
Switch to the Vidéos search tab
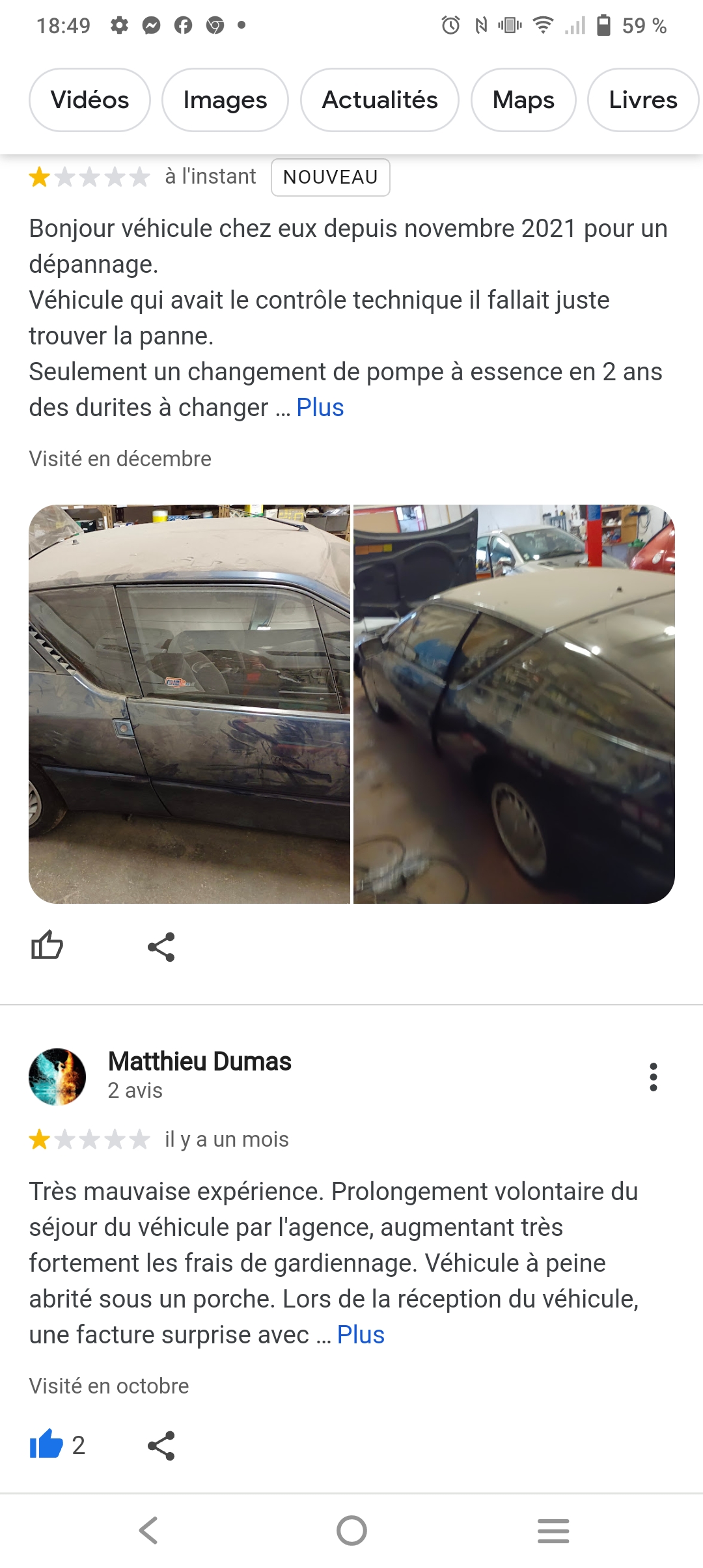[90, 100]
